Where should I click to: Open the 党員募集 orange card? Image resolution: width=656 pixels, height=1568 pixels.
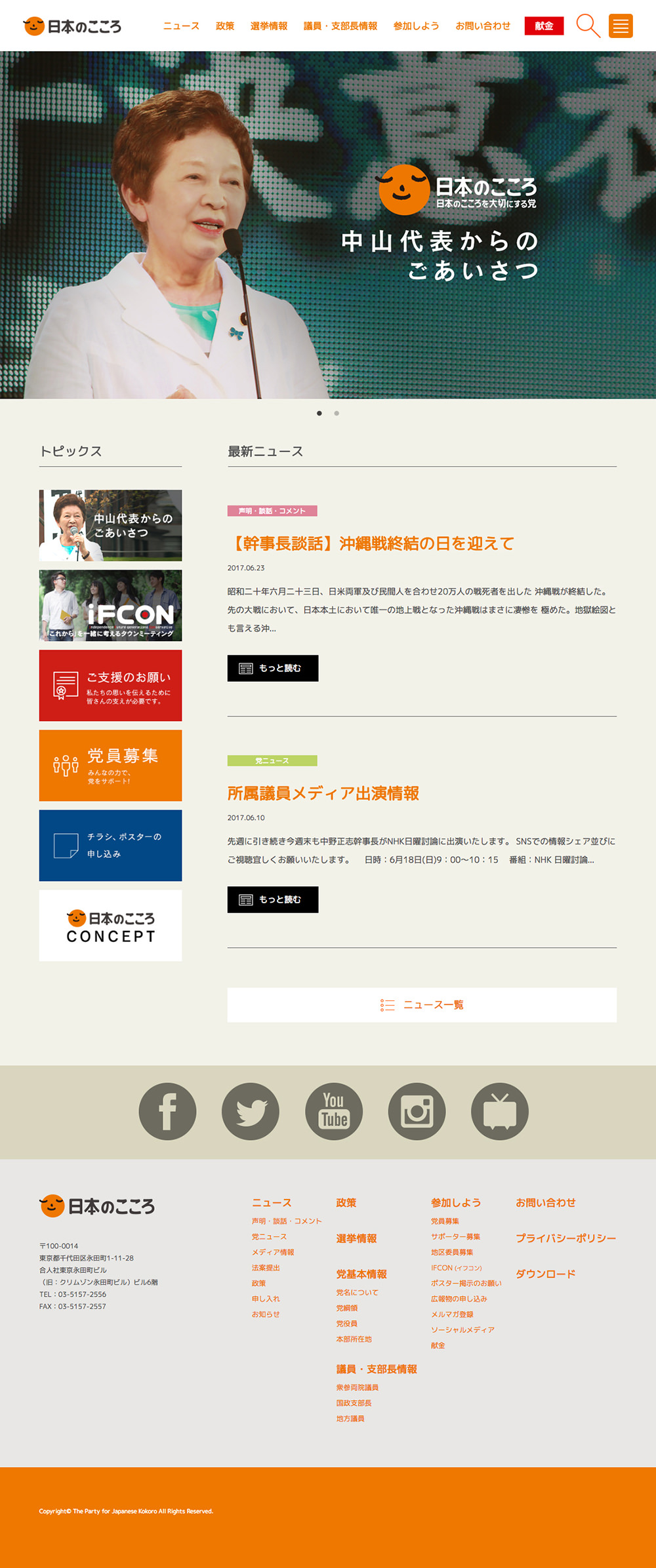pyautogui.click(x=110, y=765)
